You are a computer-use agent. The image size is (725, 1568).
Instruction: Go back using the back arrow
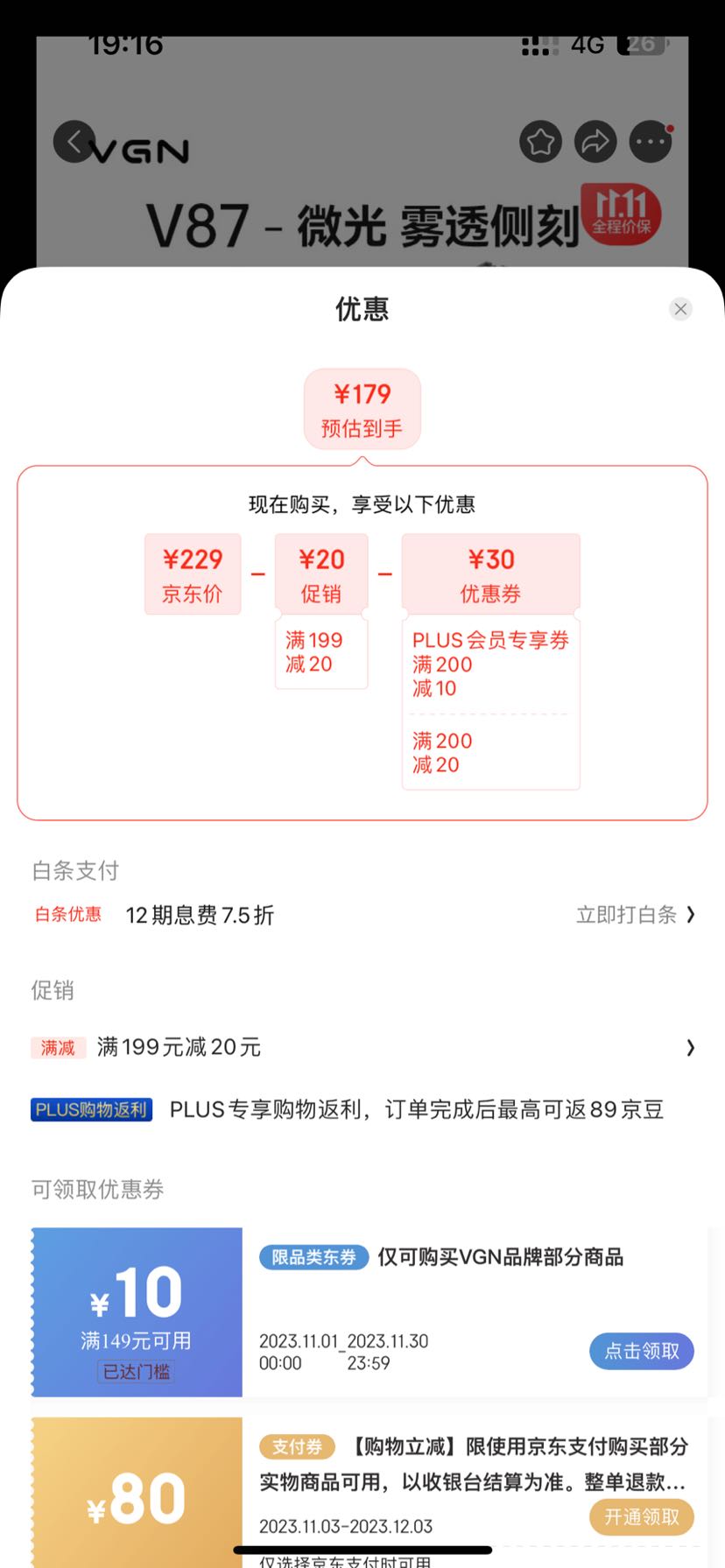(74, 141)
